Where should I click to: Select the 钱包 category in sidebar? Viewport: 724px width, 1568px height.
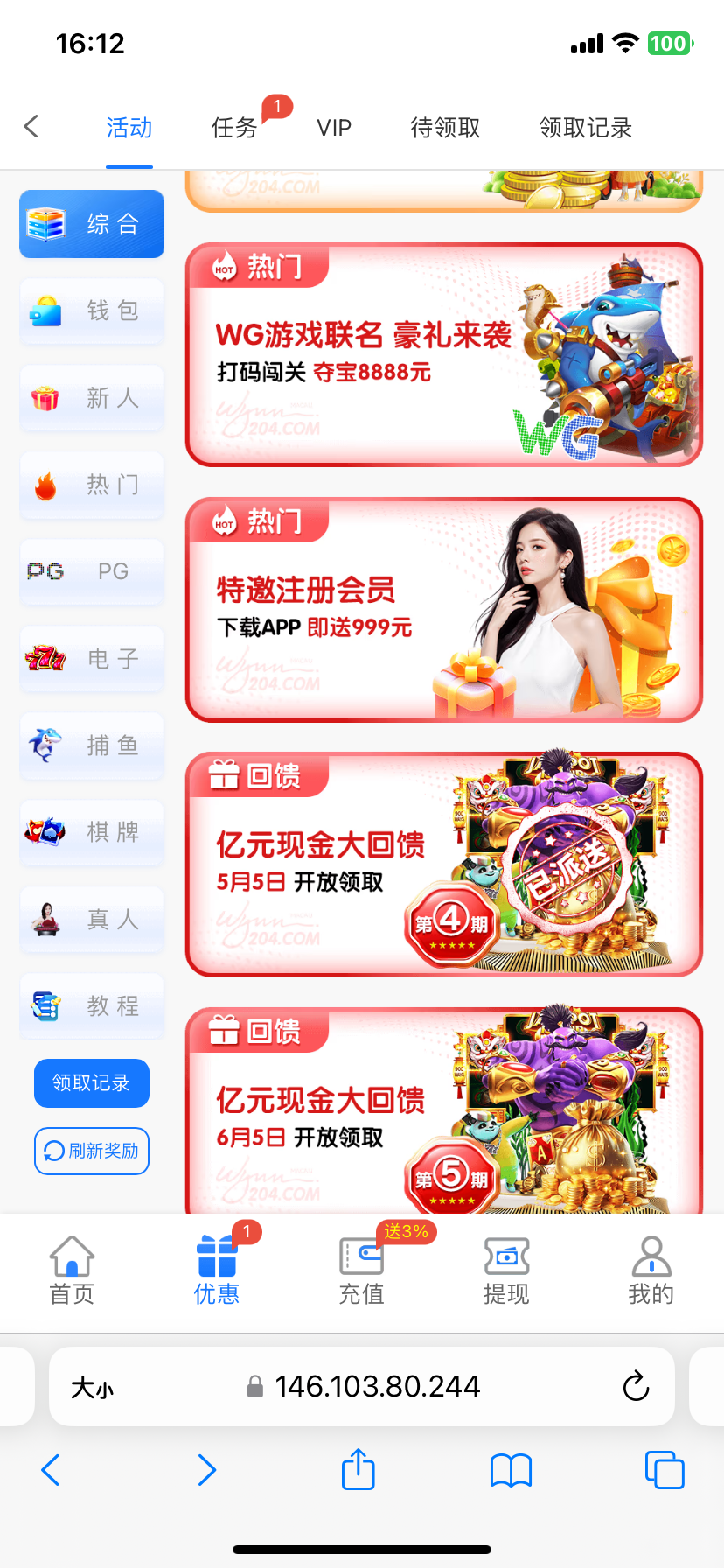pos(92,311)
